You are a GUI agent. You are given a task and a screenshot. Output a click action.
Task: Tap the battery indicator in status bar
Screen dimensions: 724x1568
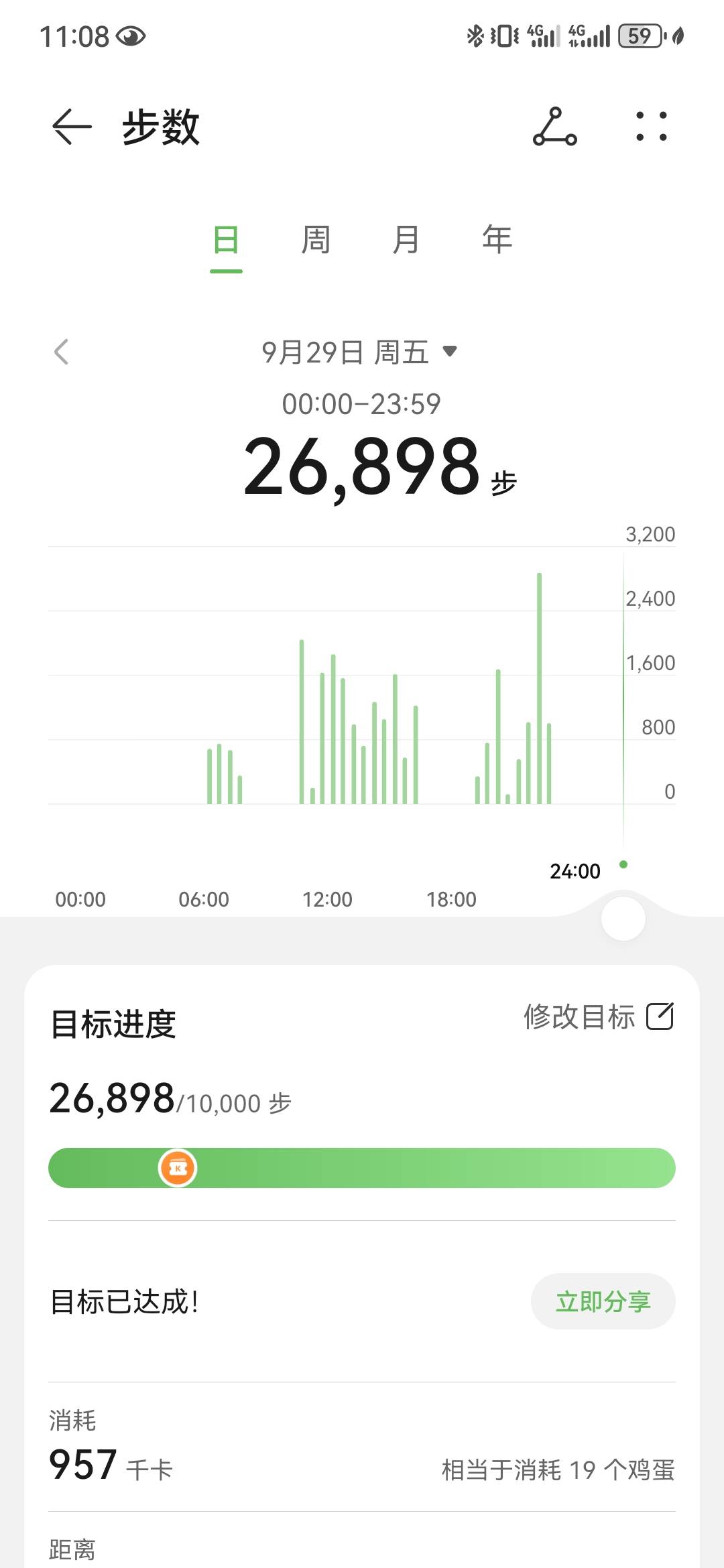point(638,38)
